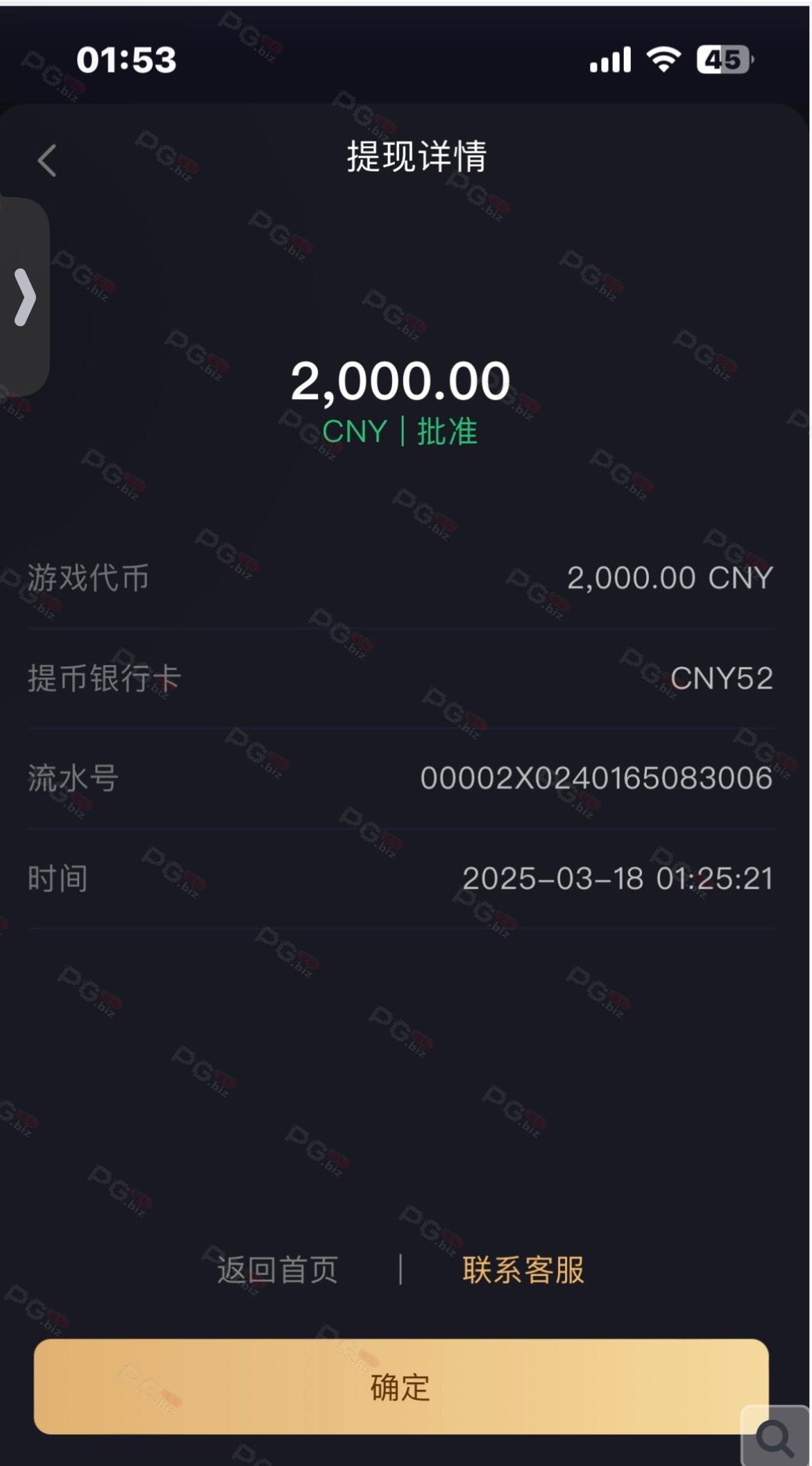Tap 返回首页 to return home
Image resolution: width=812 pixels, height=1466 pixels.
(277, 1270)
